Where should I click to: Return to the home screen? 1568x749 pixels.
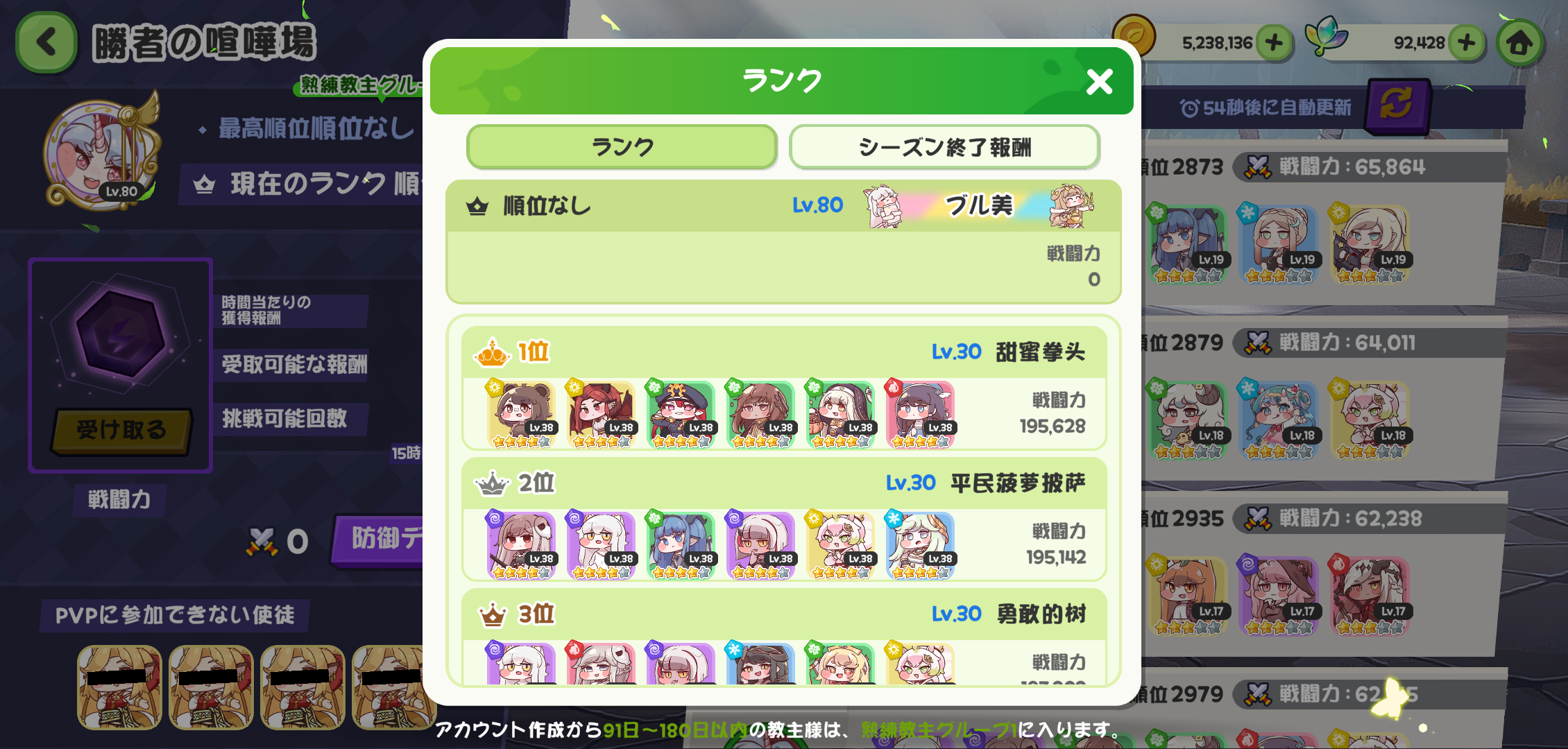point(1519,43)
